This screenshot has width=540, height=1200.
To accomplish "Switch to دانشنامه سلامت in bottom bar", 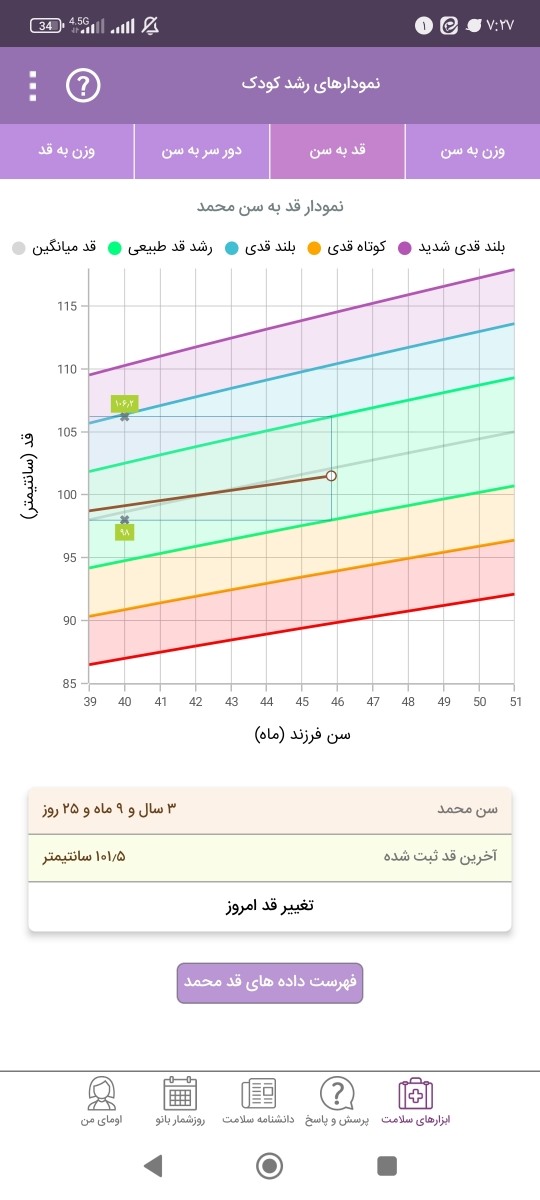I will pos(258,1101).
